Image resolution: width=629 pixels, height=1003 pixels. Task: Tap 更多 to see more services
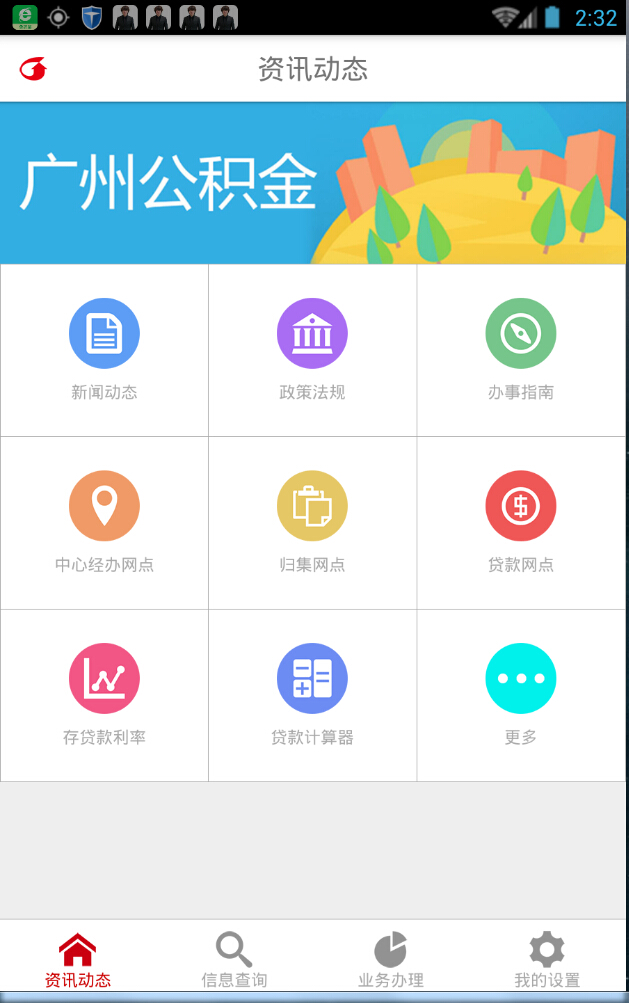tap(520, 695)
